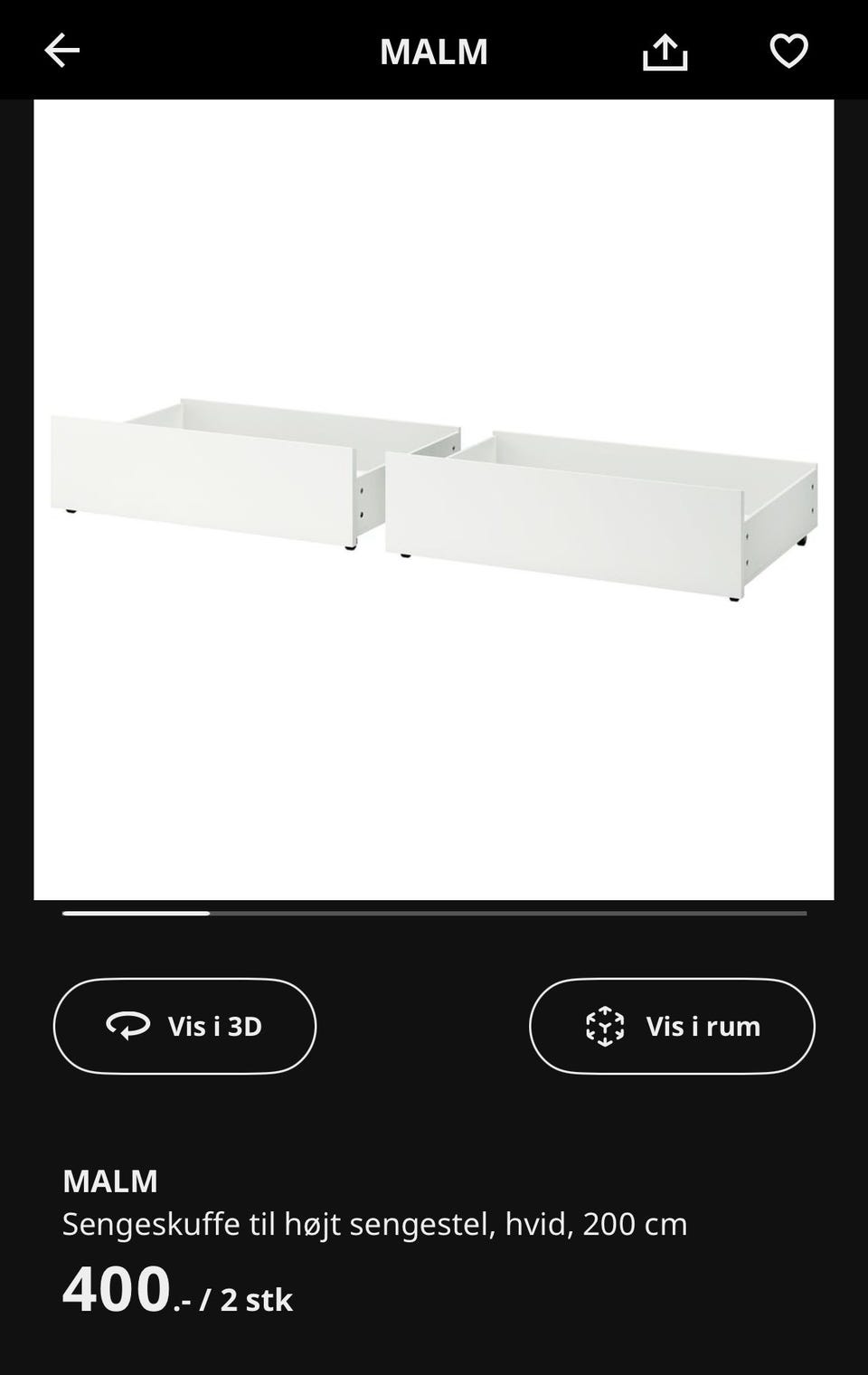
Task: Navigate back using the arrow icon
Action: click(62, 51)
